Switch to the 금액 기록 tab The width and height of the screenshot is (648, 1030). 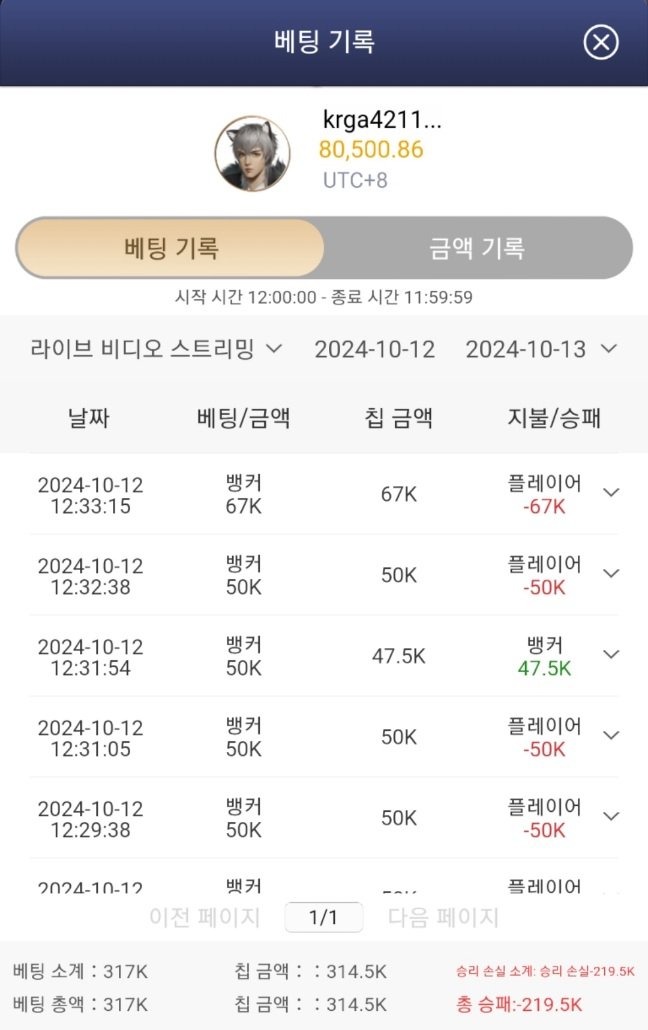(x=476, y=248)
